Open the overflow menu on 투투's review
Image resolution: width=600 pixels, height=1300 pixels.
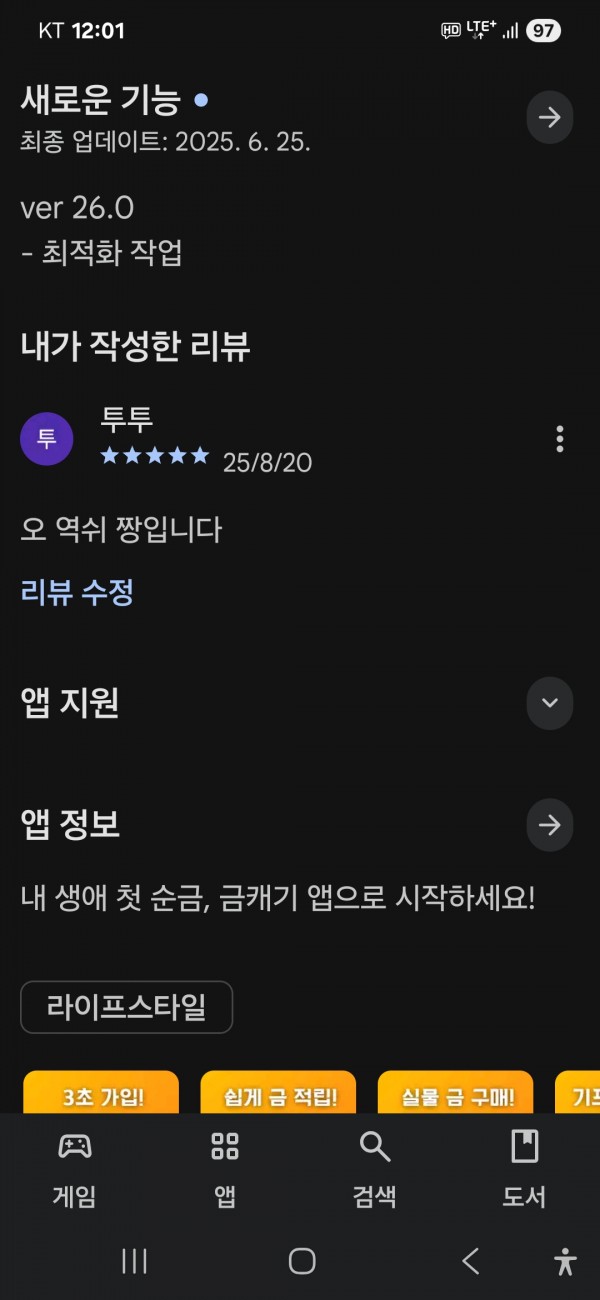pyautogui.click(x=559, y=439)
